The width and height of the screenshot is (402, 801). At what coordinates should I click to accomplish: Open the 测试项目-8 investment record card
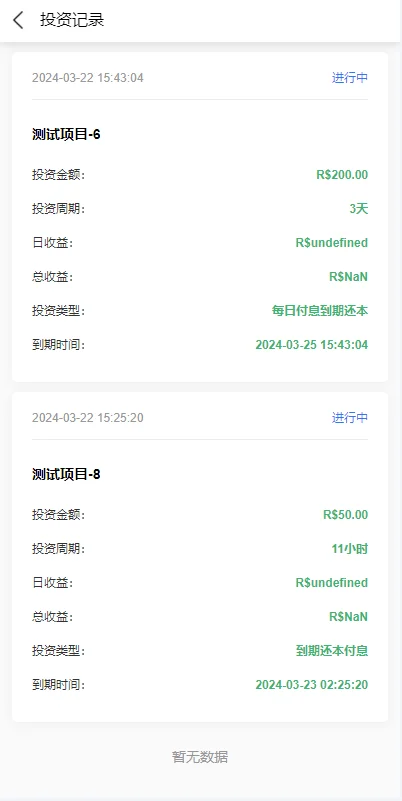coord(200,557)
